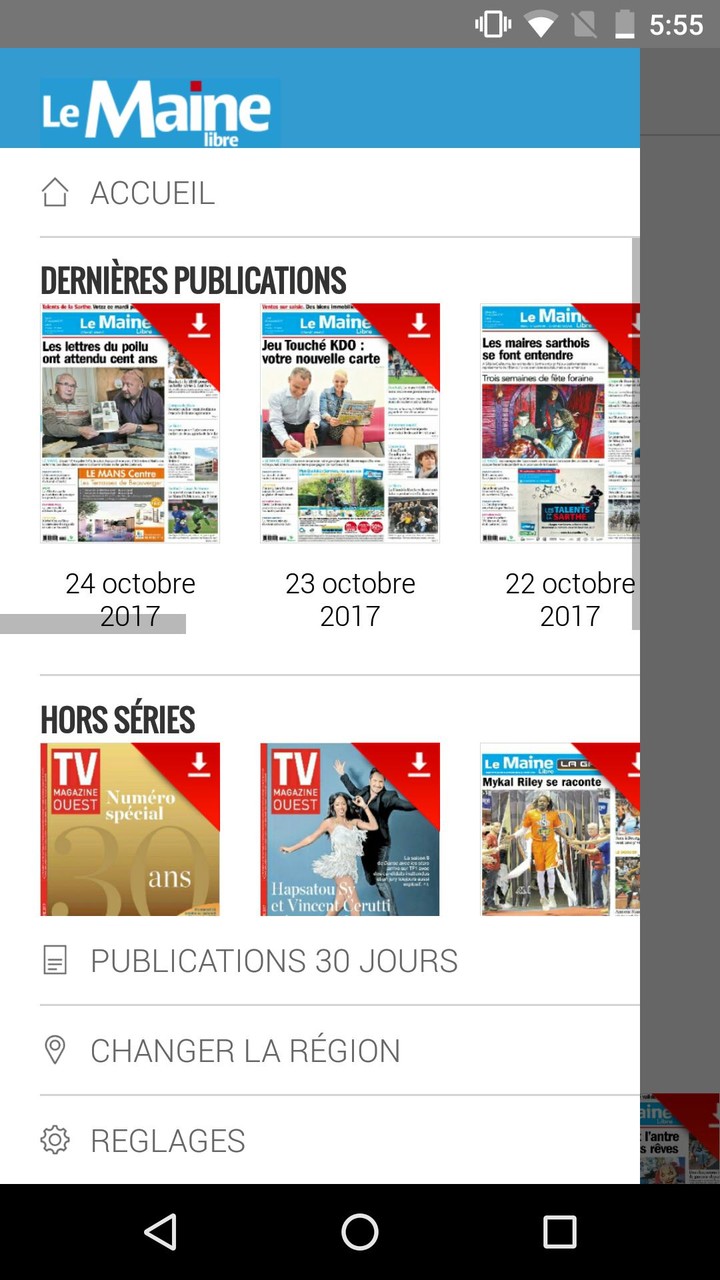Go to the Android home screen
The image size is (720, 1280).
pos(360,1232)
